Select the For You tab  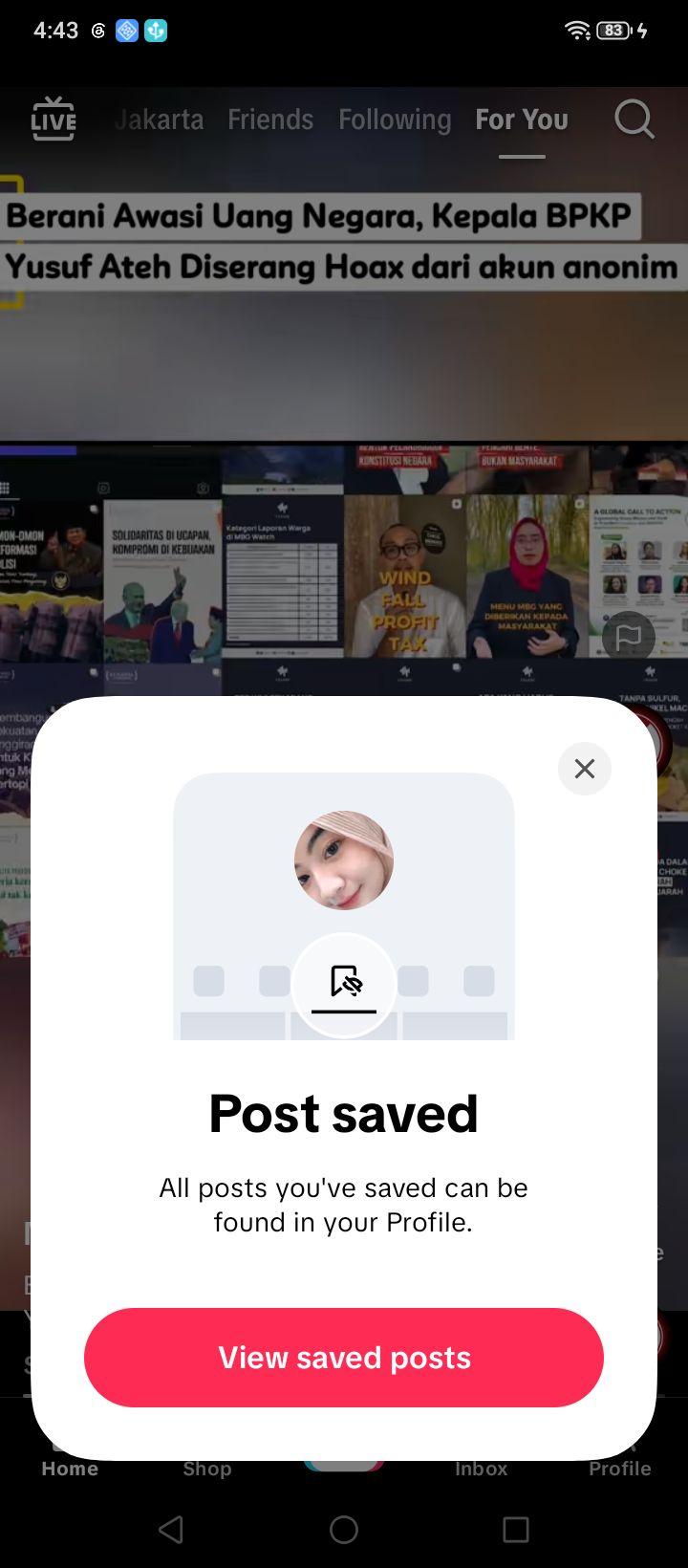click(x=522, y=120)
